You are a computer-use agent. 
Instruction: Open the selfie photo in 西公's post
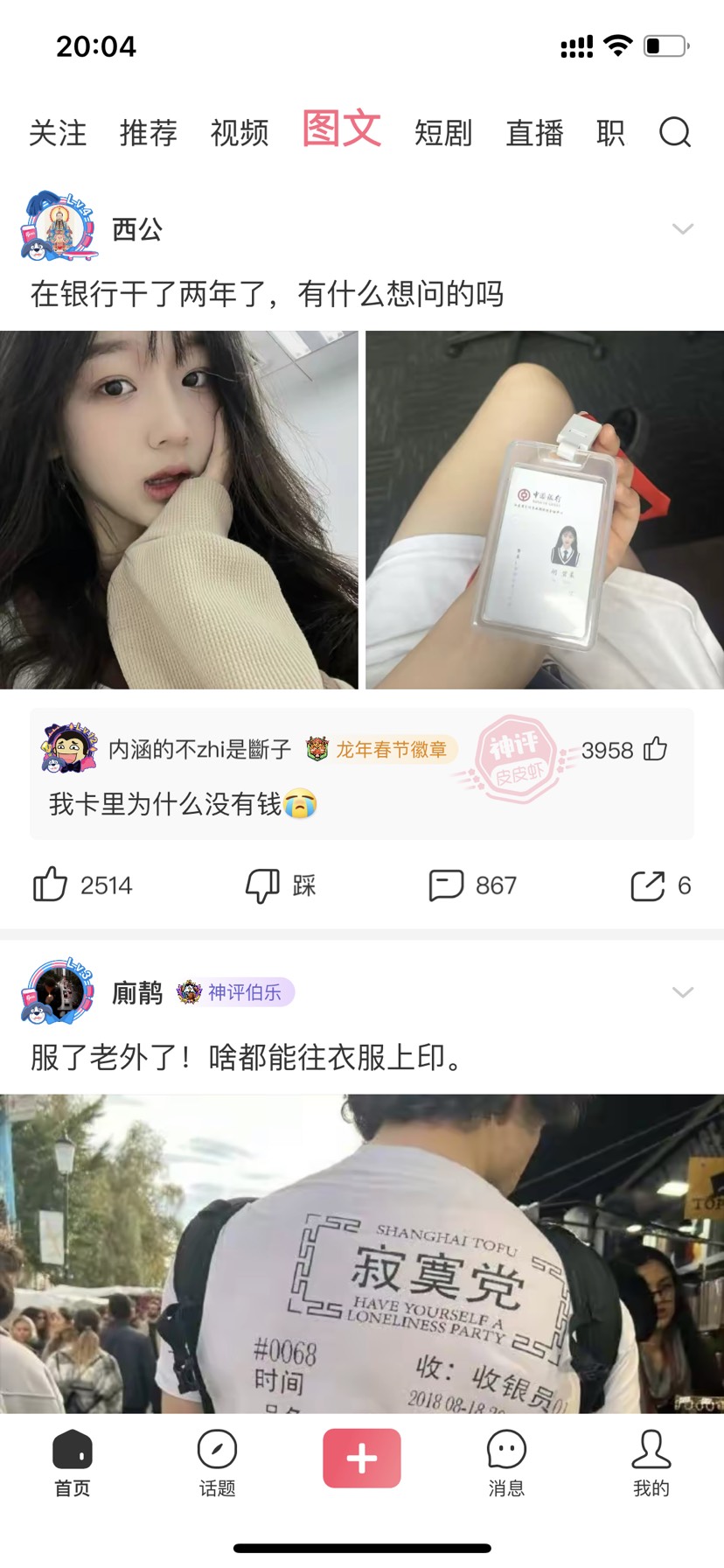[x=179, y=509]
